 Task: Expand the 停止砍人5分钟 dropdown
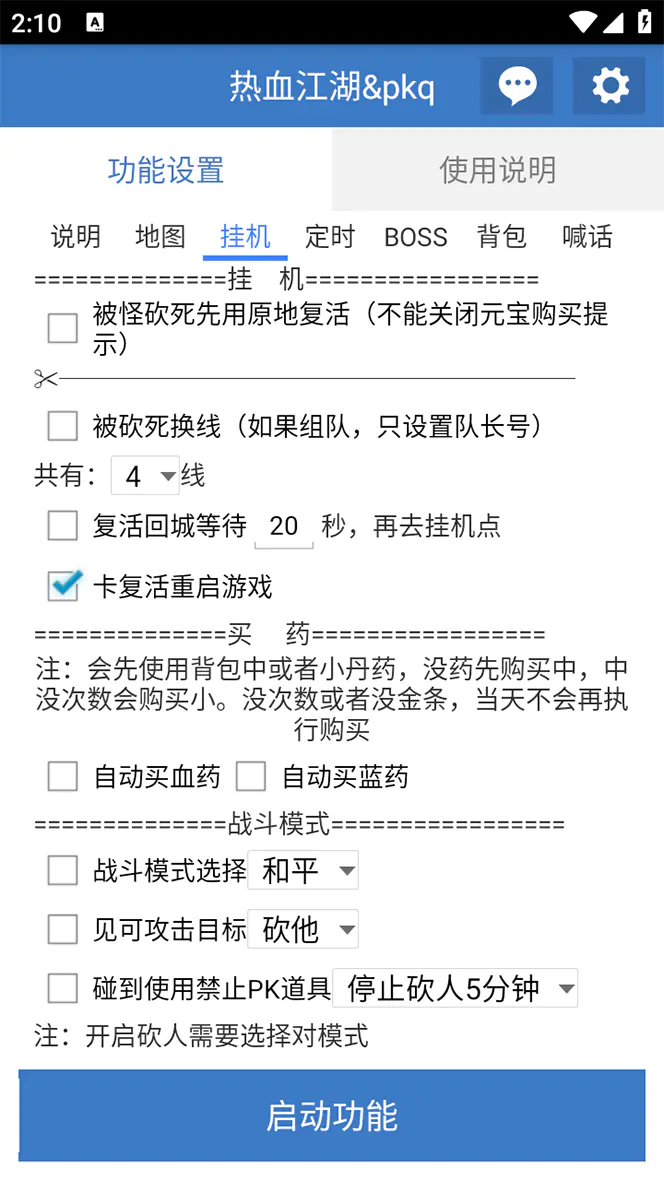(456, 989)
